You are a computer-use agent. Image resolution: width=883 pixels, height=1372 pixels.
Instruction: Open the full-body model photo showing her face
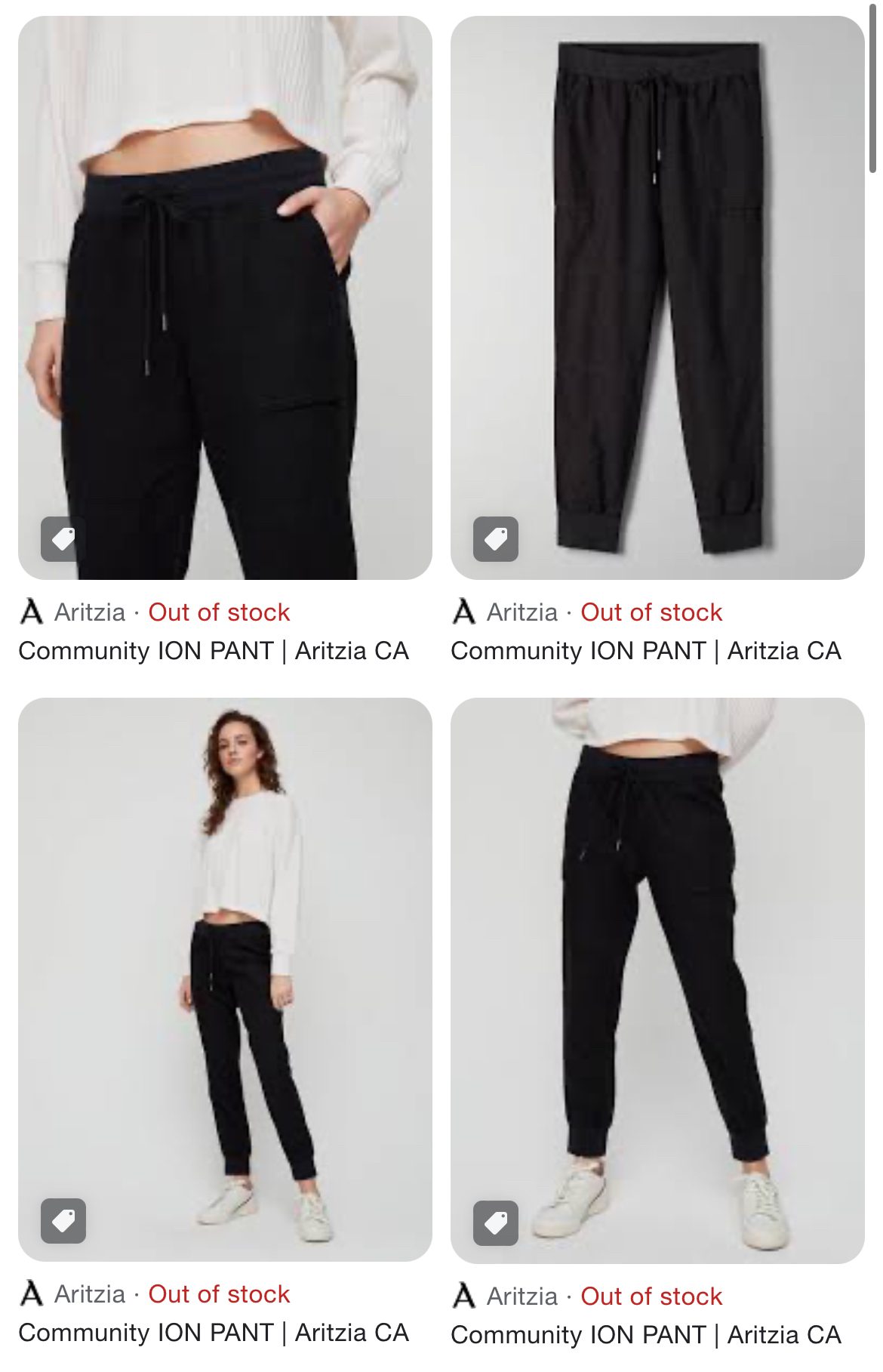pyautogui.click(x=225, y=979)
